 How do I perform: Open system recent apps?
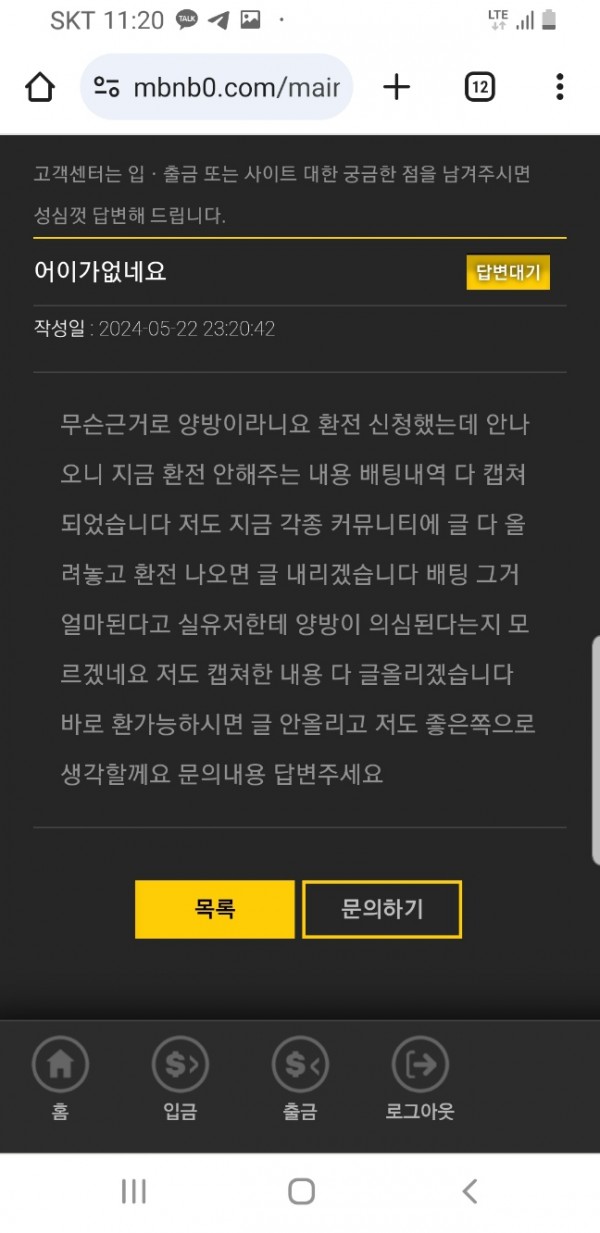(x=133, y=1191)
